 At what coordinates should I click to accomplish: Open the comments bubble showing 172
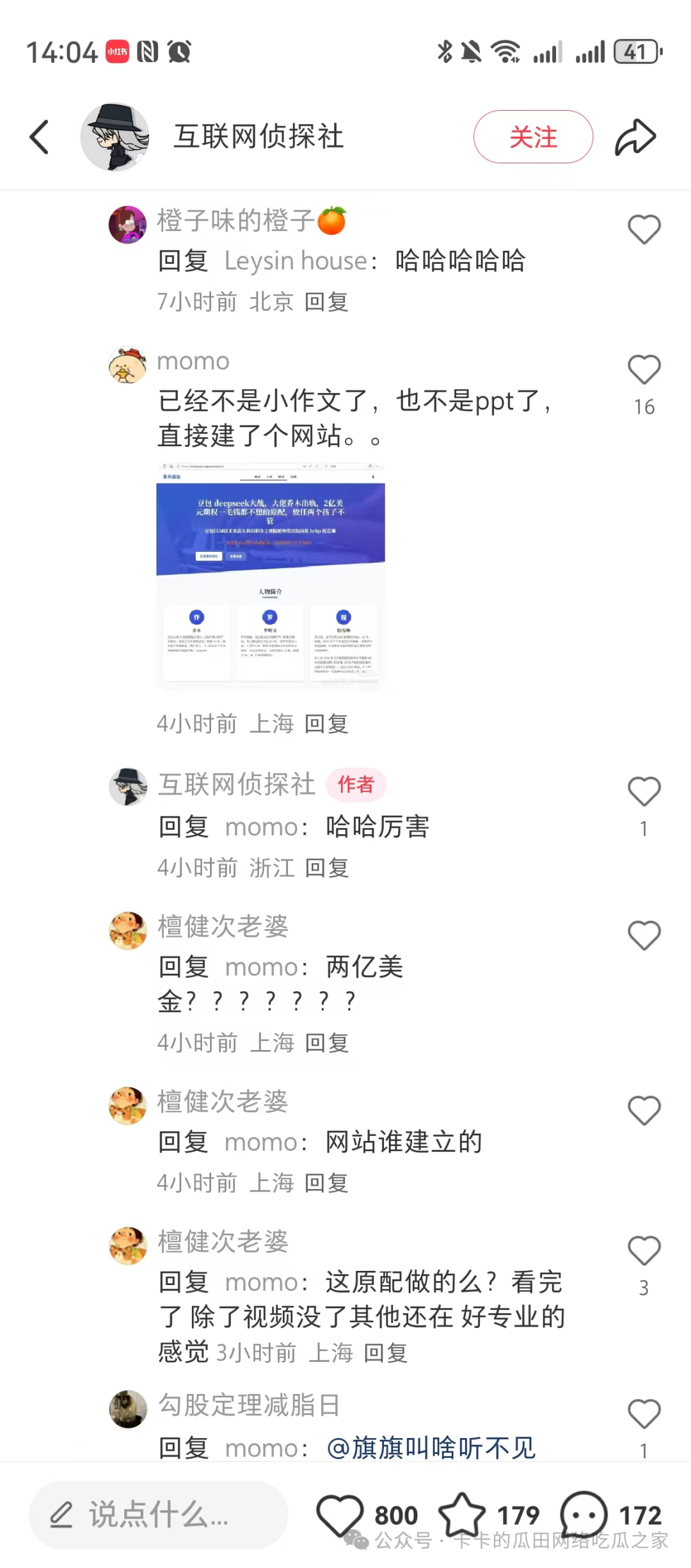(584, 1515)
